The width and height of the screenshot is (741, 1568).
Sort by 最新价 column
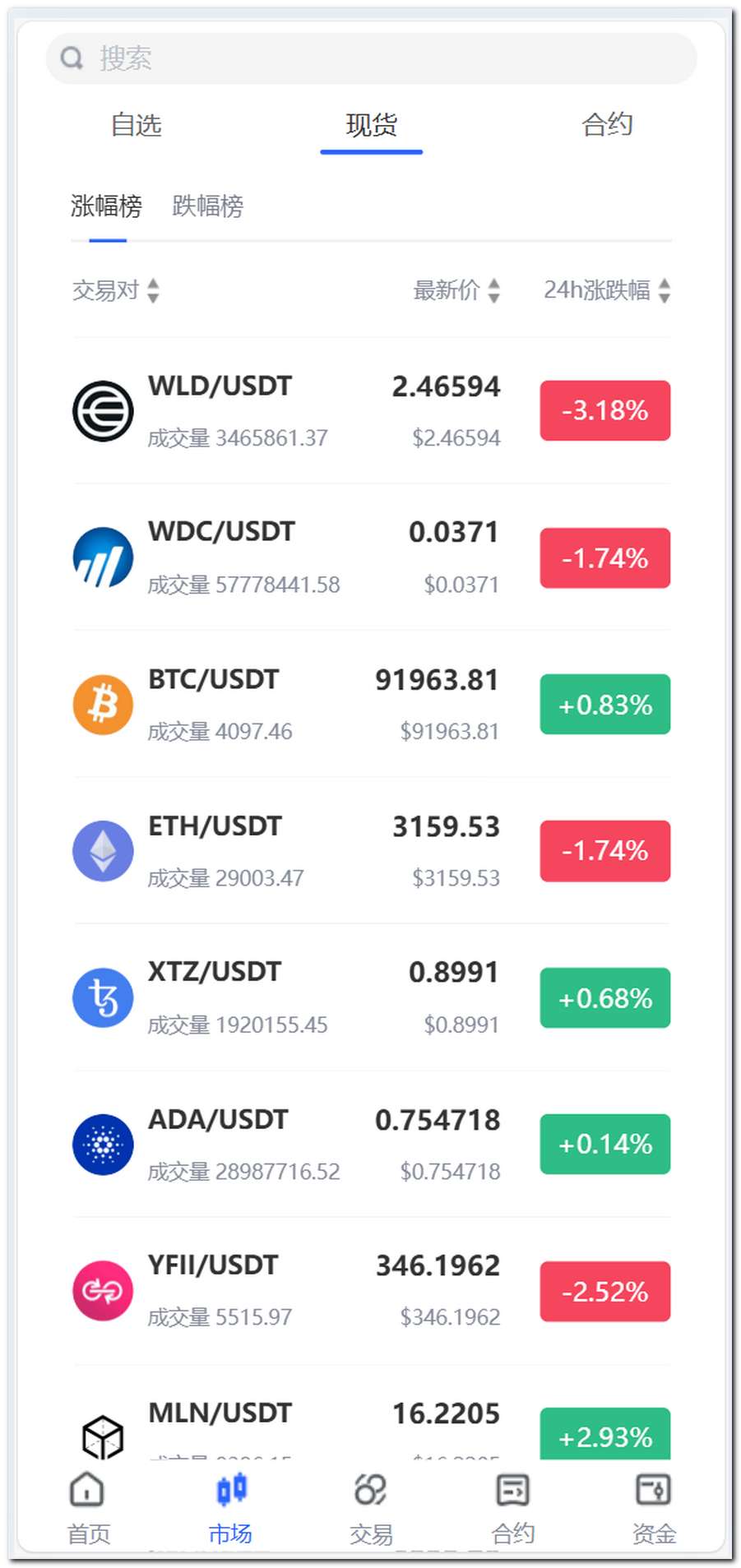point(456,290)
